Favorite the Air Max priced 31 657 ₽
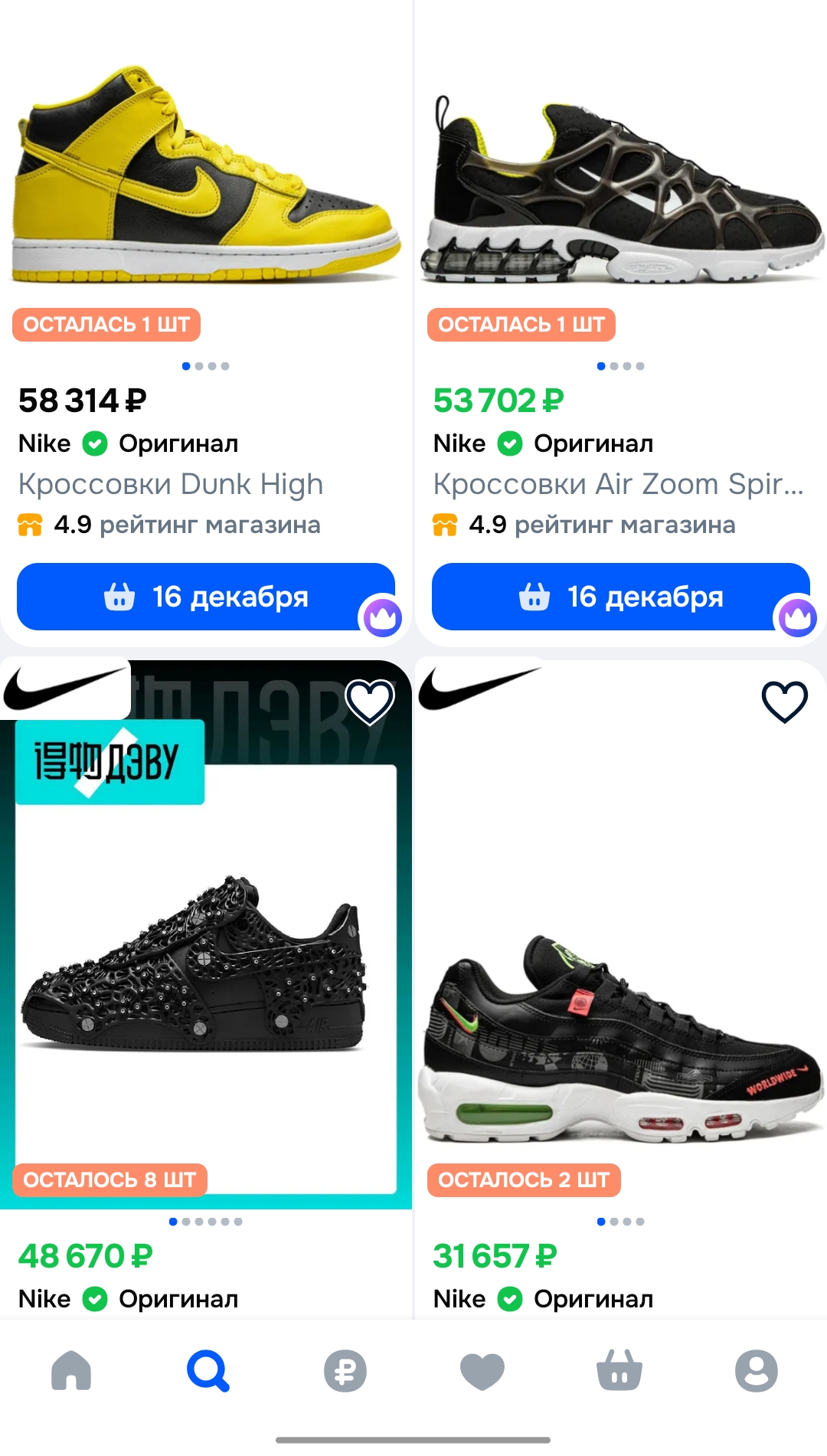Image resolution: width=827 pixels, height=1456 pixels. 784,701
